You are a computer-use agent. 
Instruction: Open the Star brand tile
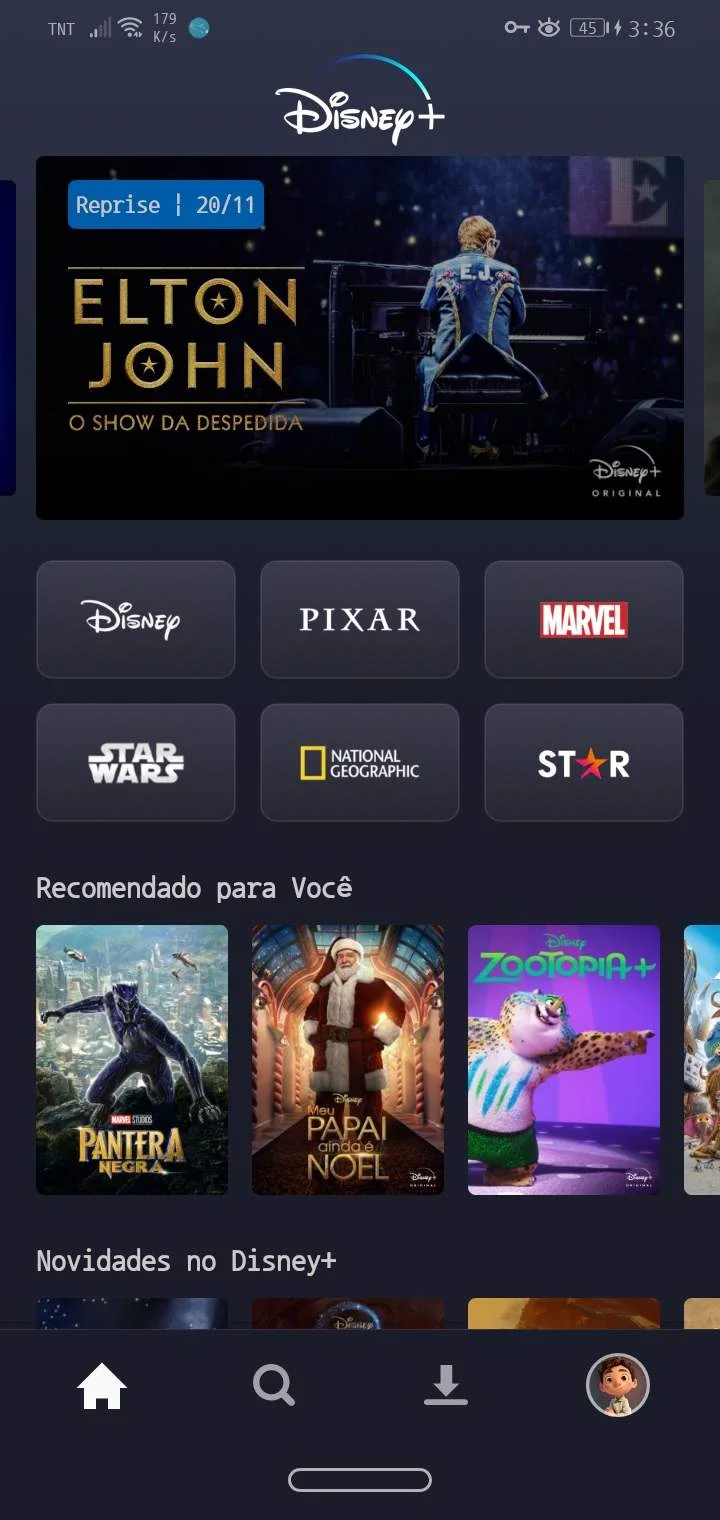pos(584,763)
